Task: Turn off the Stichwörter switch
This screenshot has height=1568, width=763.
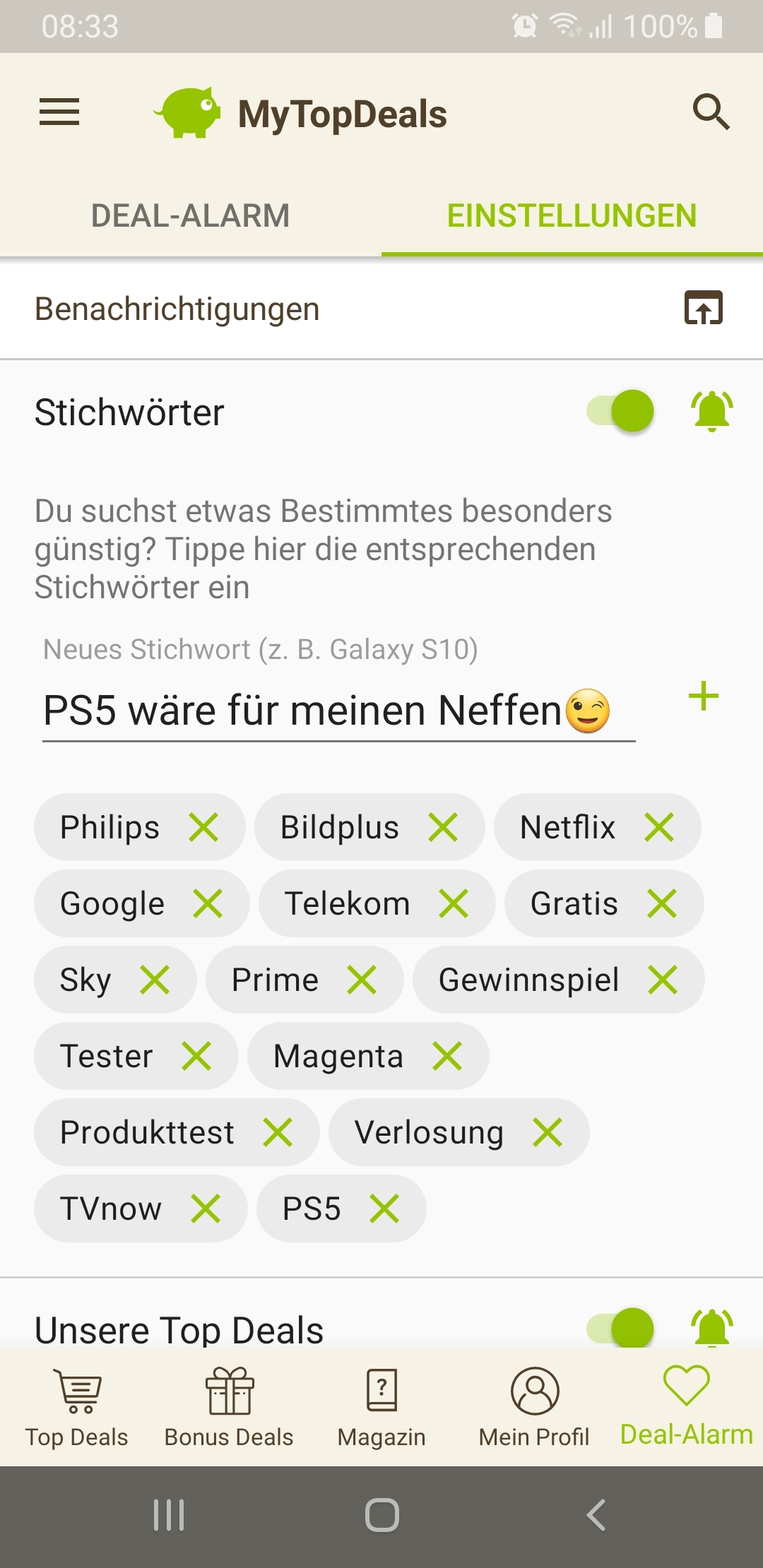Action: tap(620, 411)
